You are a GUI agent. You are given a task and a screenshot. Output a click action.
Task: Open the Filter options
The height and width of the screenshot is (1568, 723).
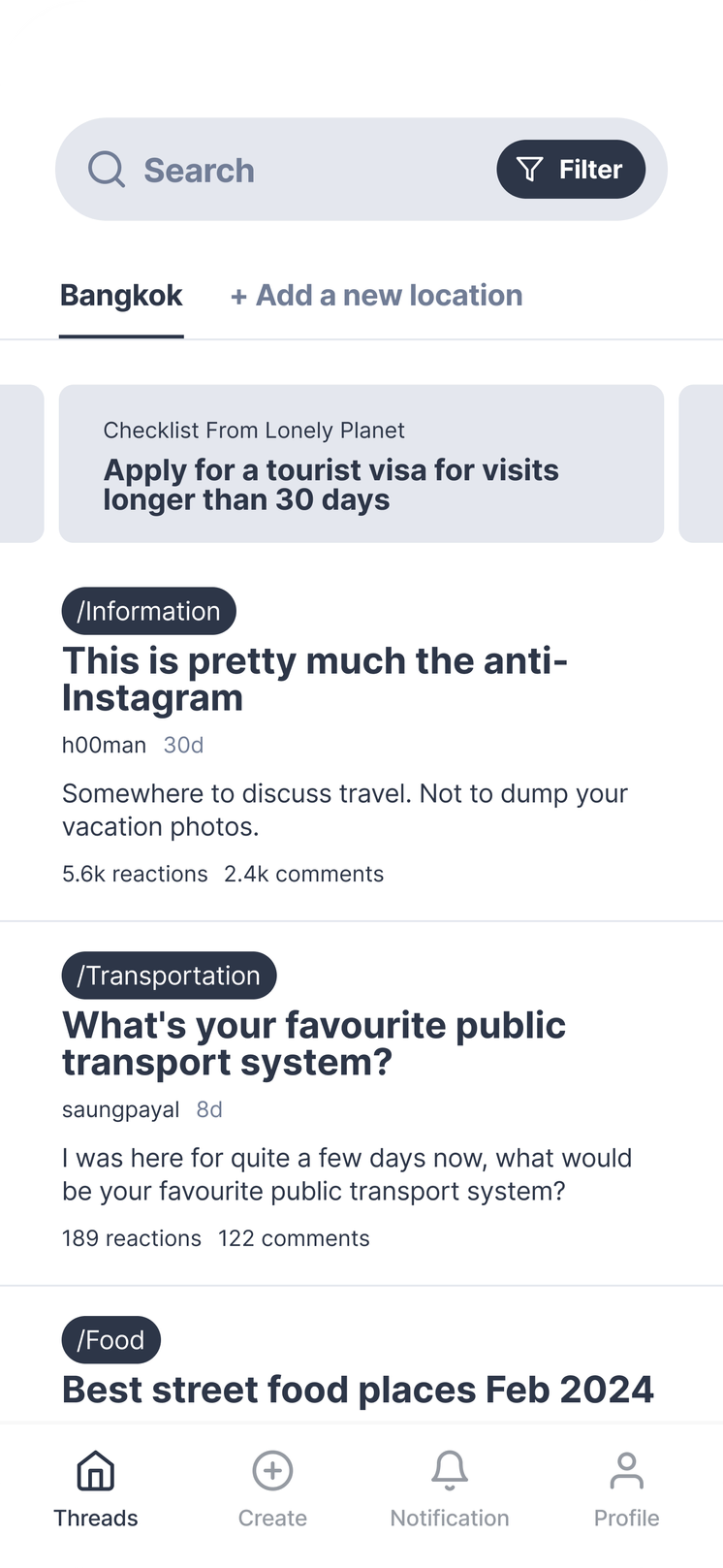(570, 170)
